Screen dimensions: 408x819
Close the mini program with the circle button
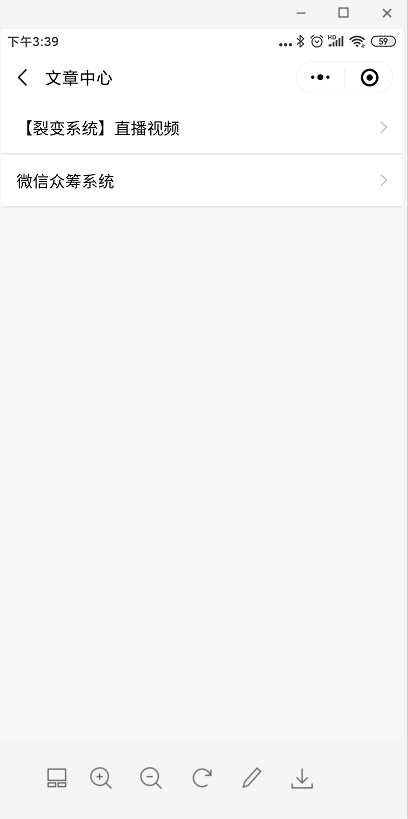pos(369,77)
